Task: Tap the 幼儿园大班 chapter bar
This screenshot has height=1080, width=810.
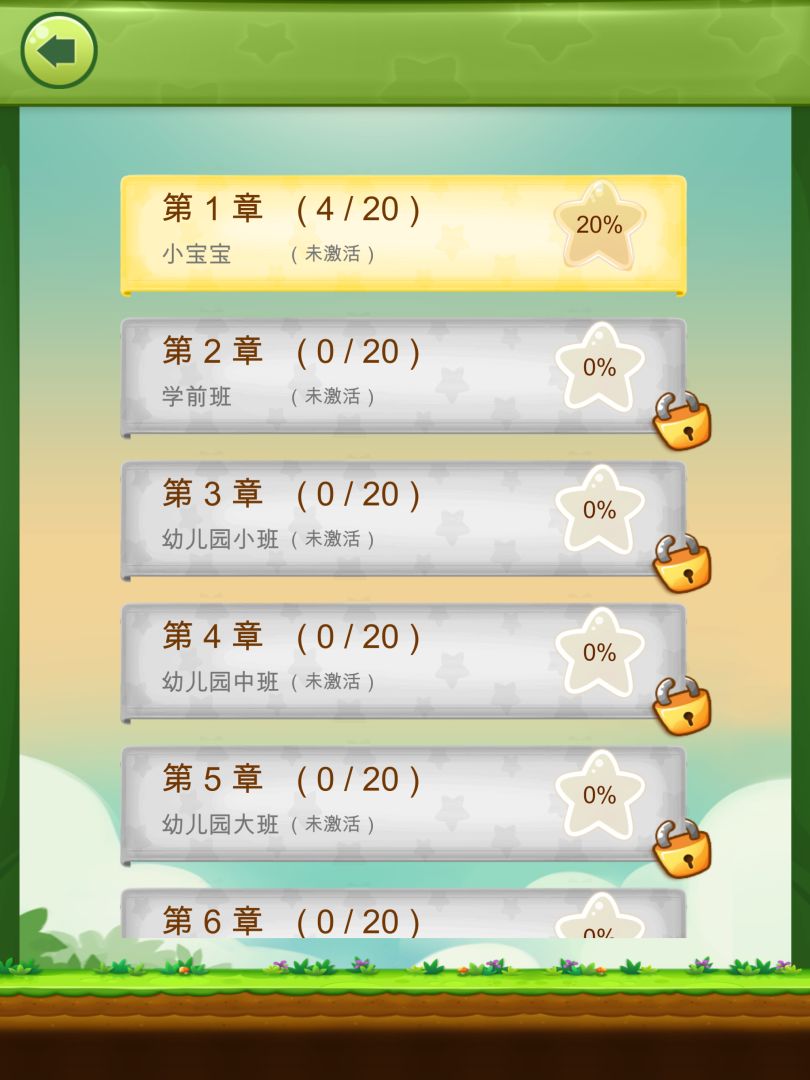Action: click(x=350, y=803)
